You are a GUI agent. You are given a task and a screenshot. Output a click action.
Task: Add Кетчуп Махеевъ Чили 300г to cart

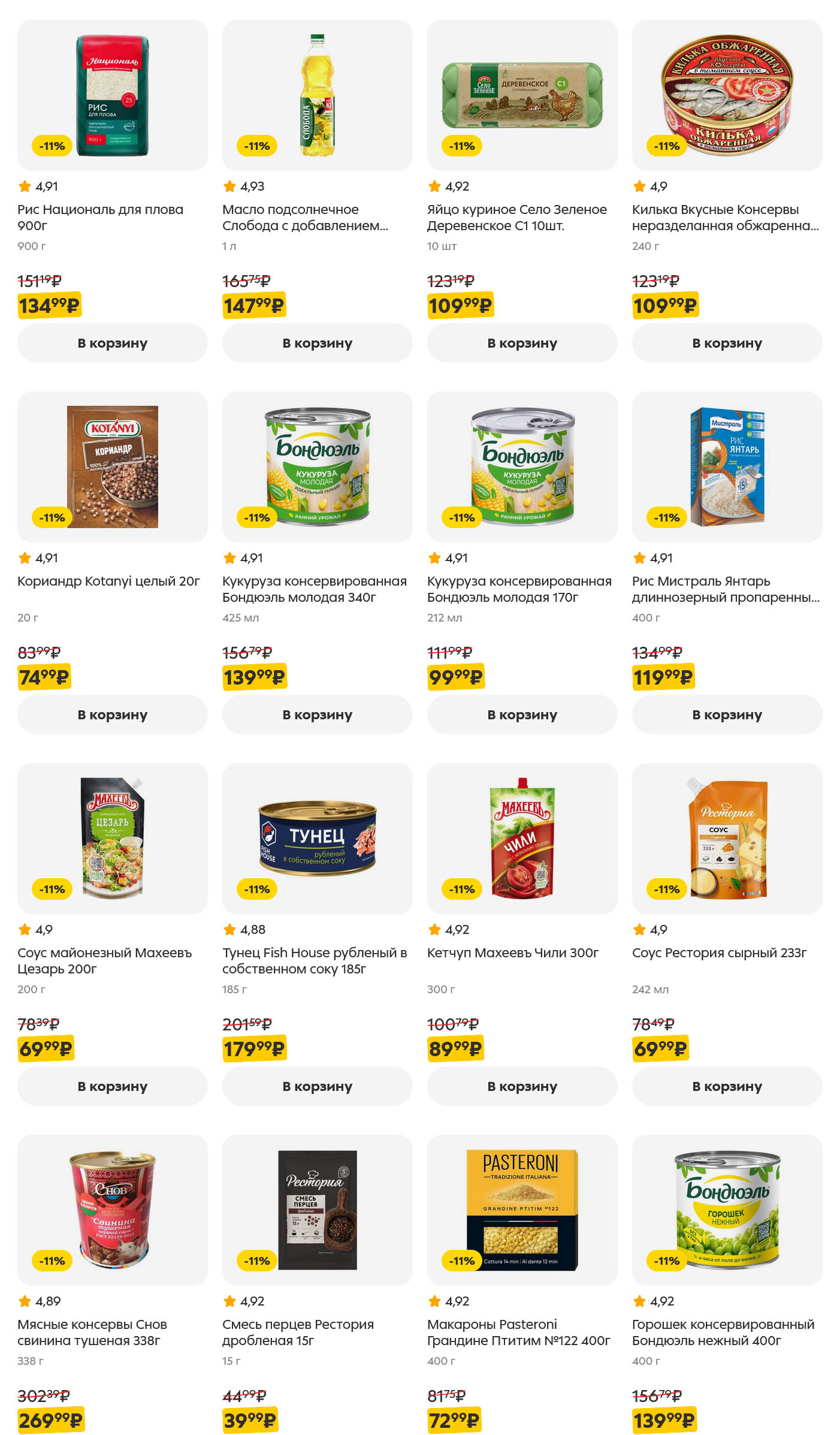pos(522,1086)
